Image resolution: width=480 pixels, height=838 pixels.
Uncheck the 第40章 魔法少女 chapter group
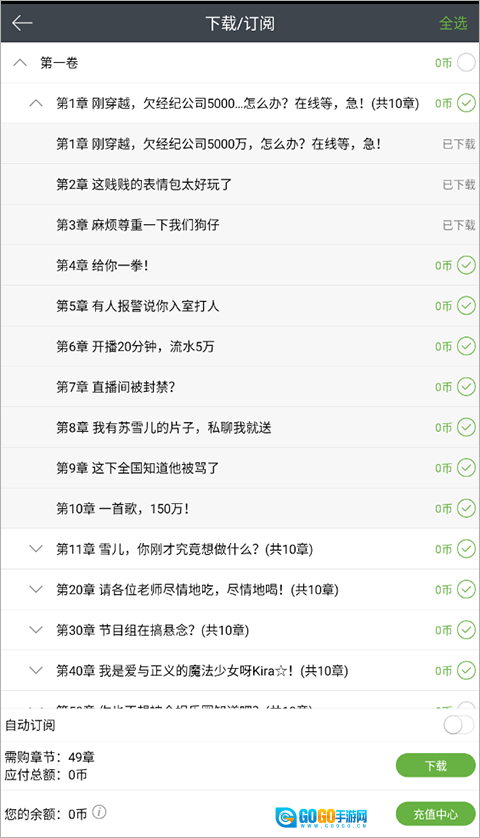click(466, 670)
